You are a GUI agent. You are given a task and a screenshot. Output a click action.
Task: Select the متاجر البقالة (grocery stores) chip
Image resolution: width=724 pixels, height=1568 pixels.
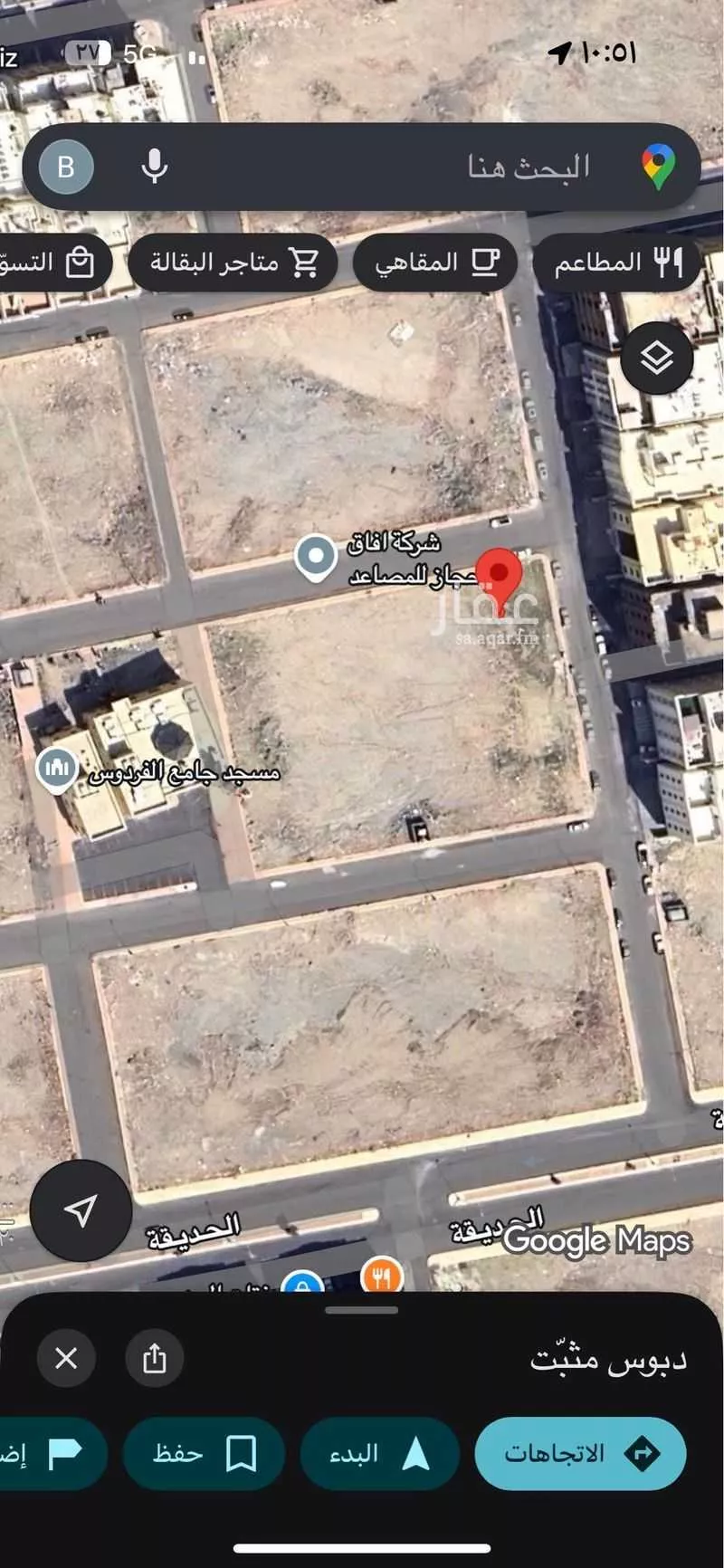(233, 263)
